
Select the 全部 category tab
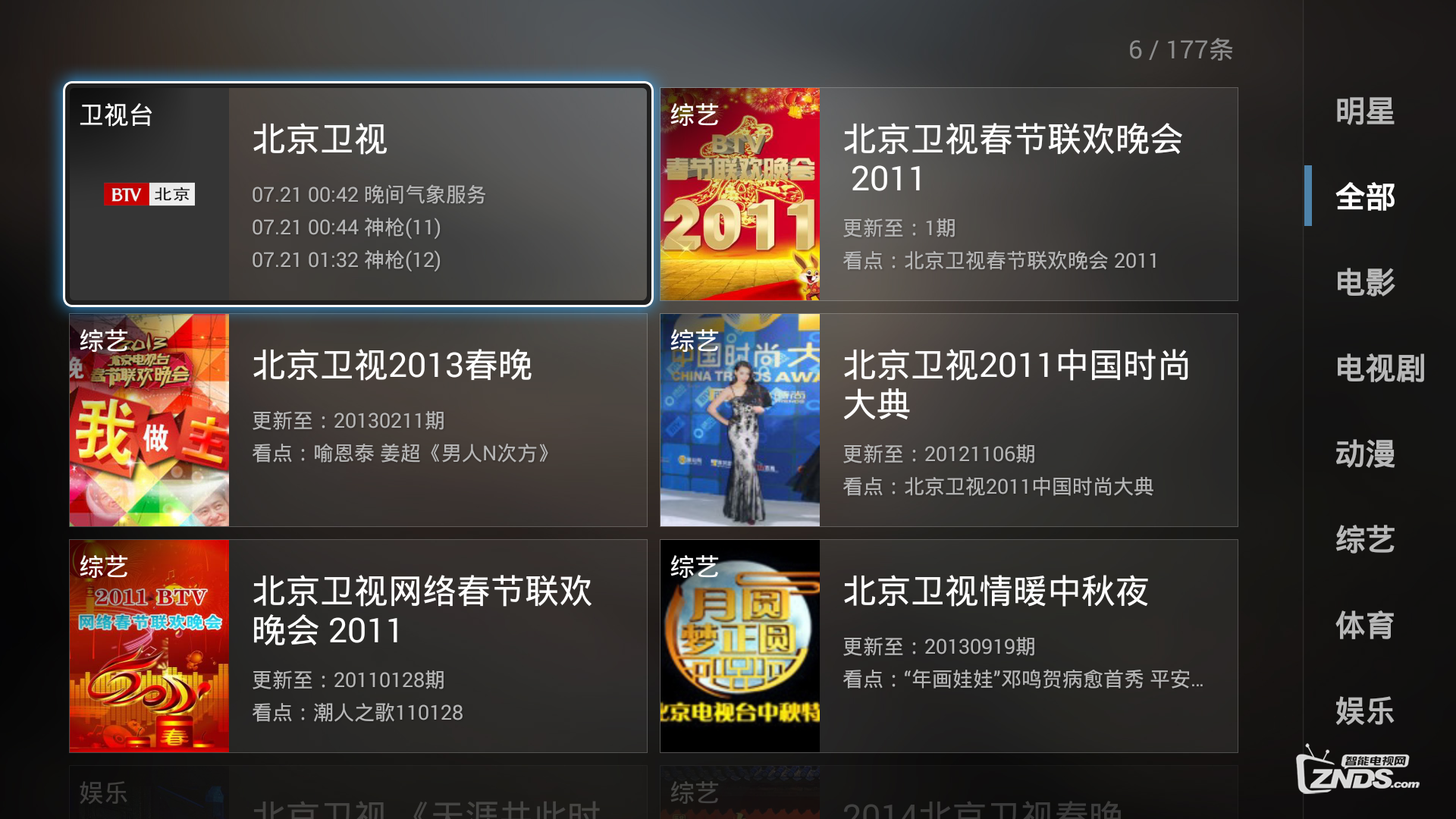tap(1365, 197)
